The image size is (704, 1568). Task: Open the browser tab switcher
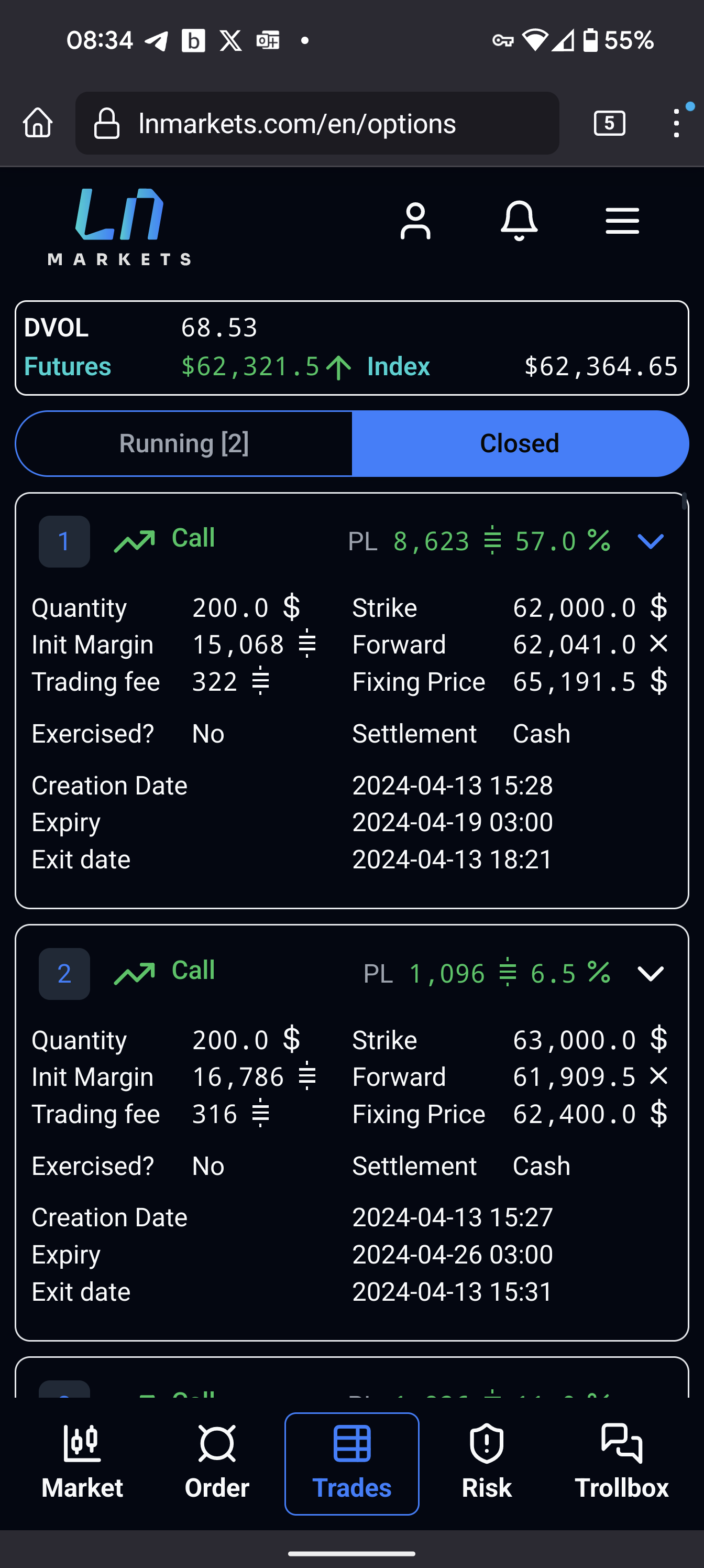pos(609,124)
